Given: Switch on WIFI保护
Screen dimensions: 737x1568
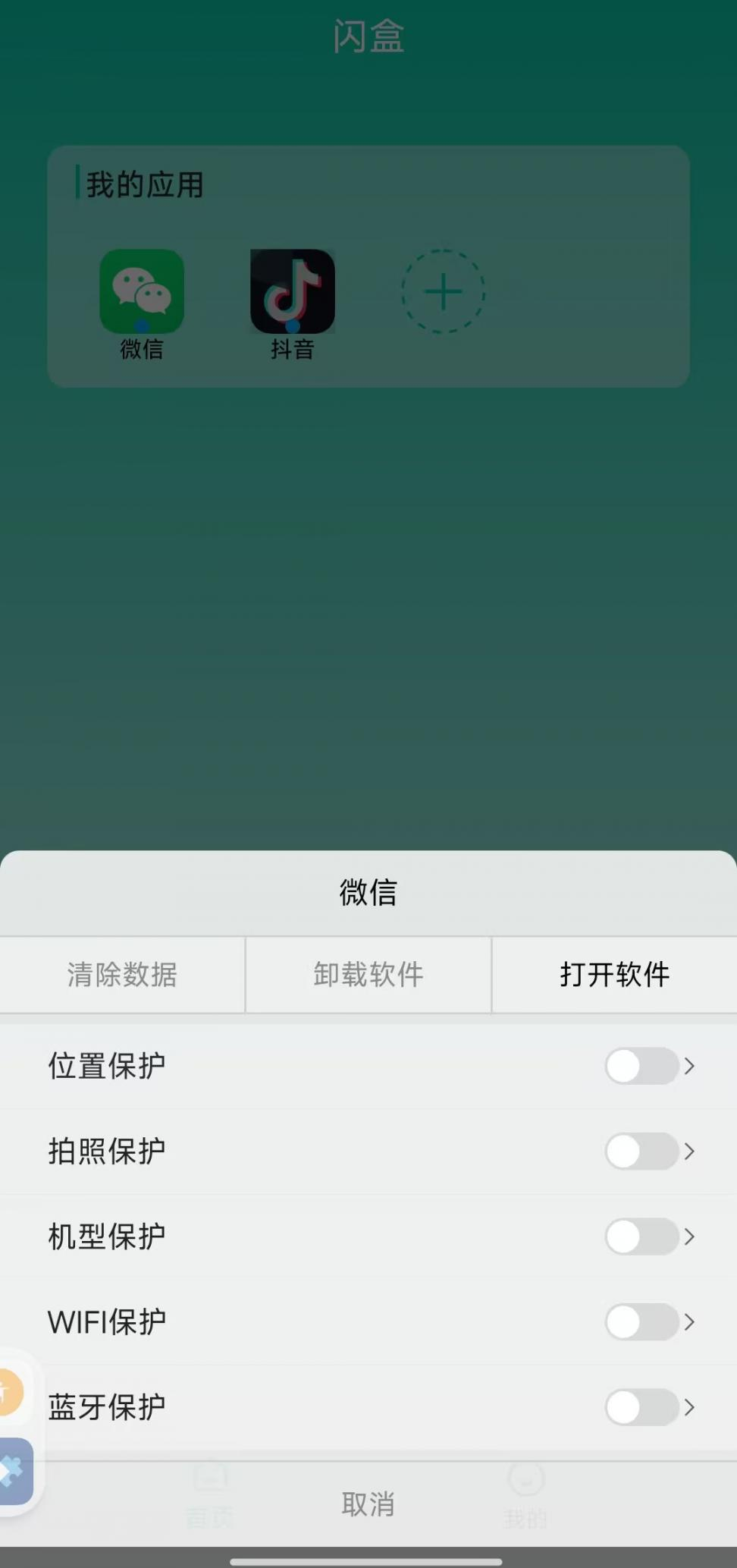Looking at the screenshot, I should point(641,1322).
